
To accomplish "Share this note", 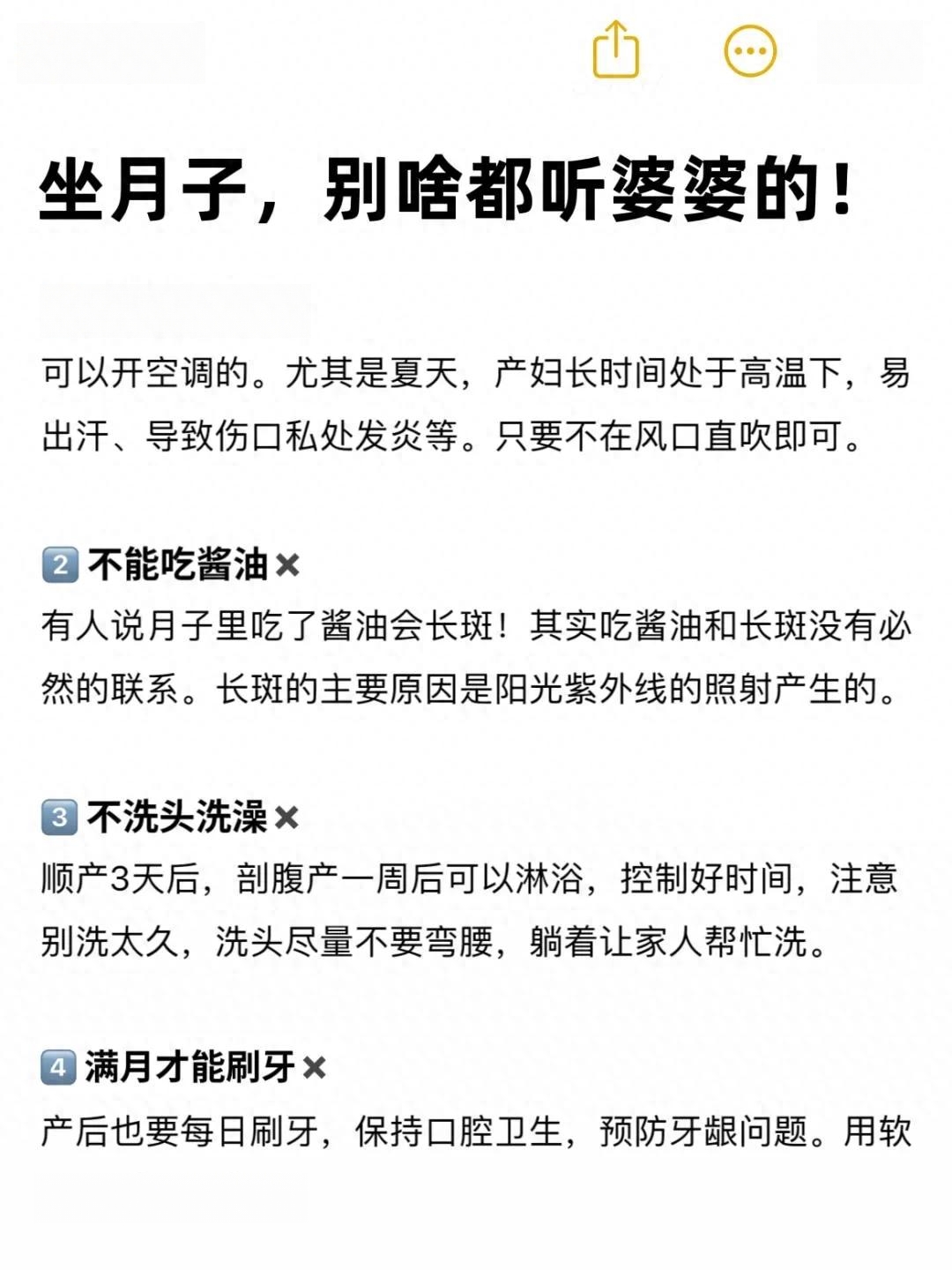I will point(615,50).
